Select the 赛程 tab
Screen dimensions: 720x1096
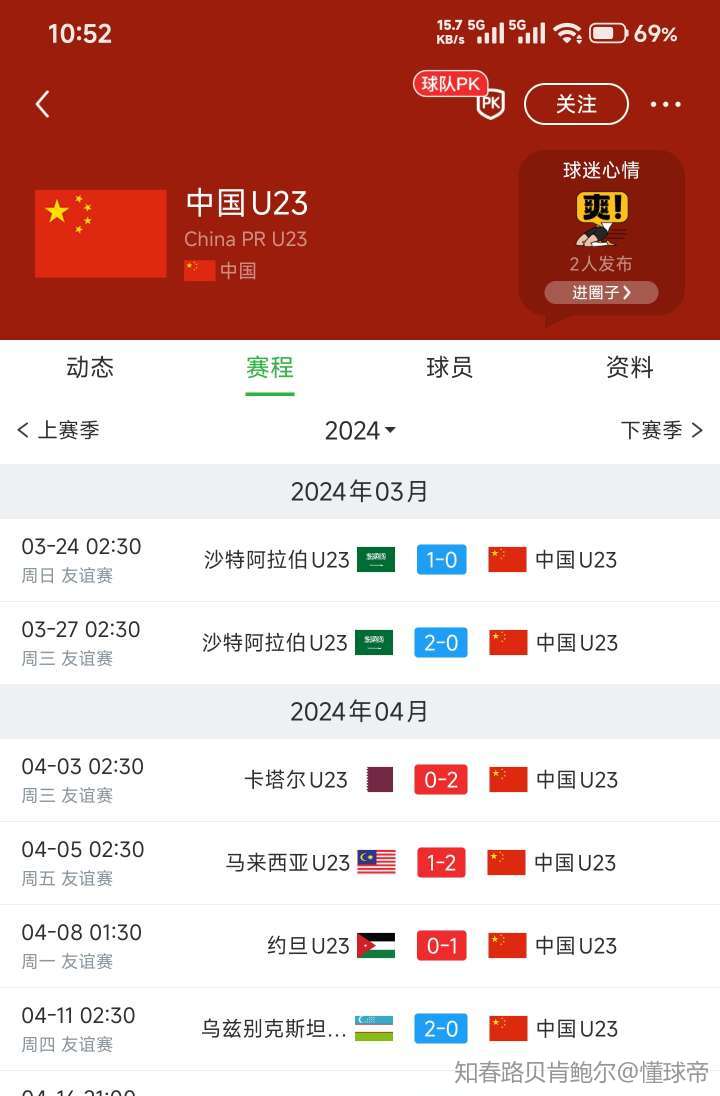pyautogui.click(x=270, y=368)
